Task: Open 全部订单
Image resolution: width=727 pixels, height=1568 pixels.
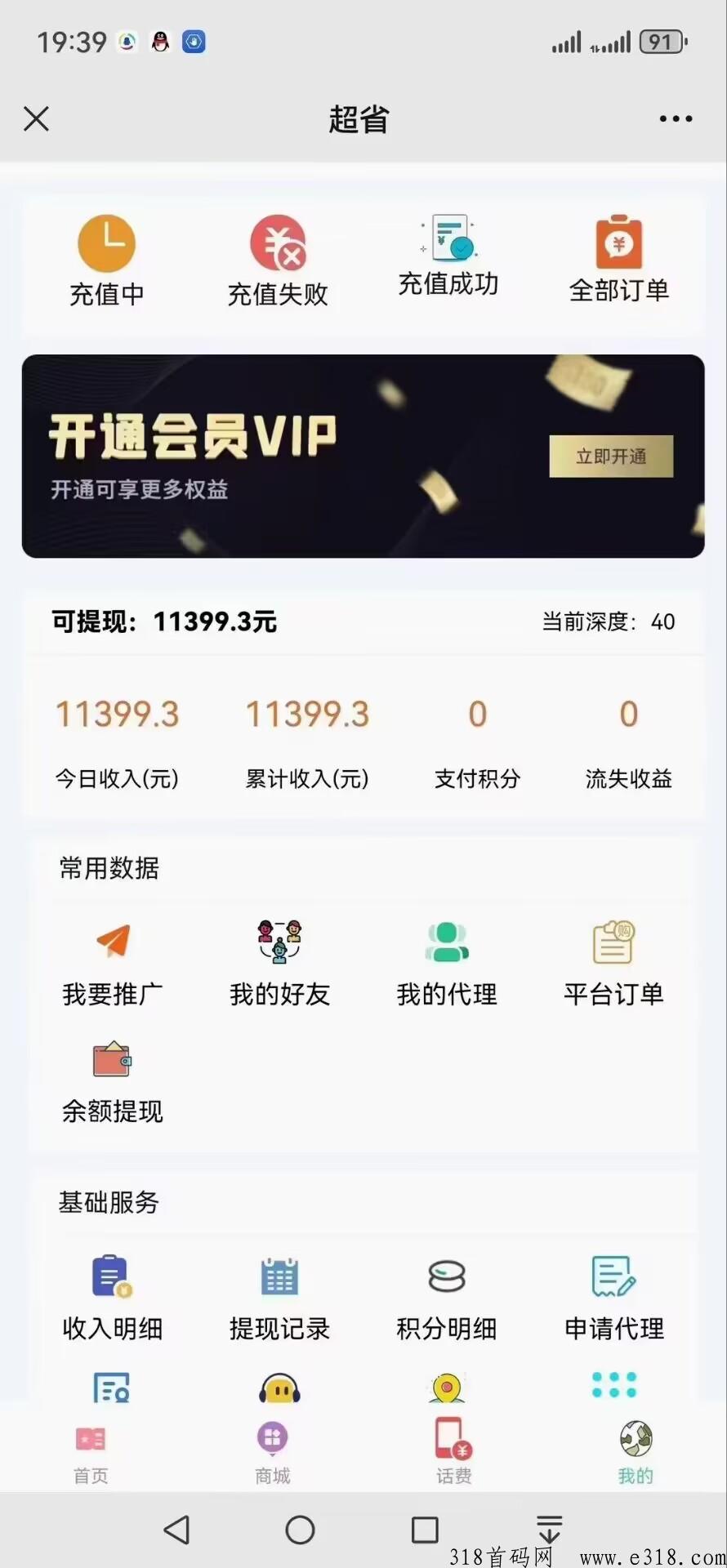Action: (x=619, y=258)
